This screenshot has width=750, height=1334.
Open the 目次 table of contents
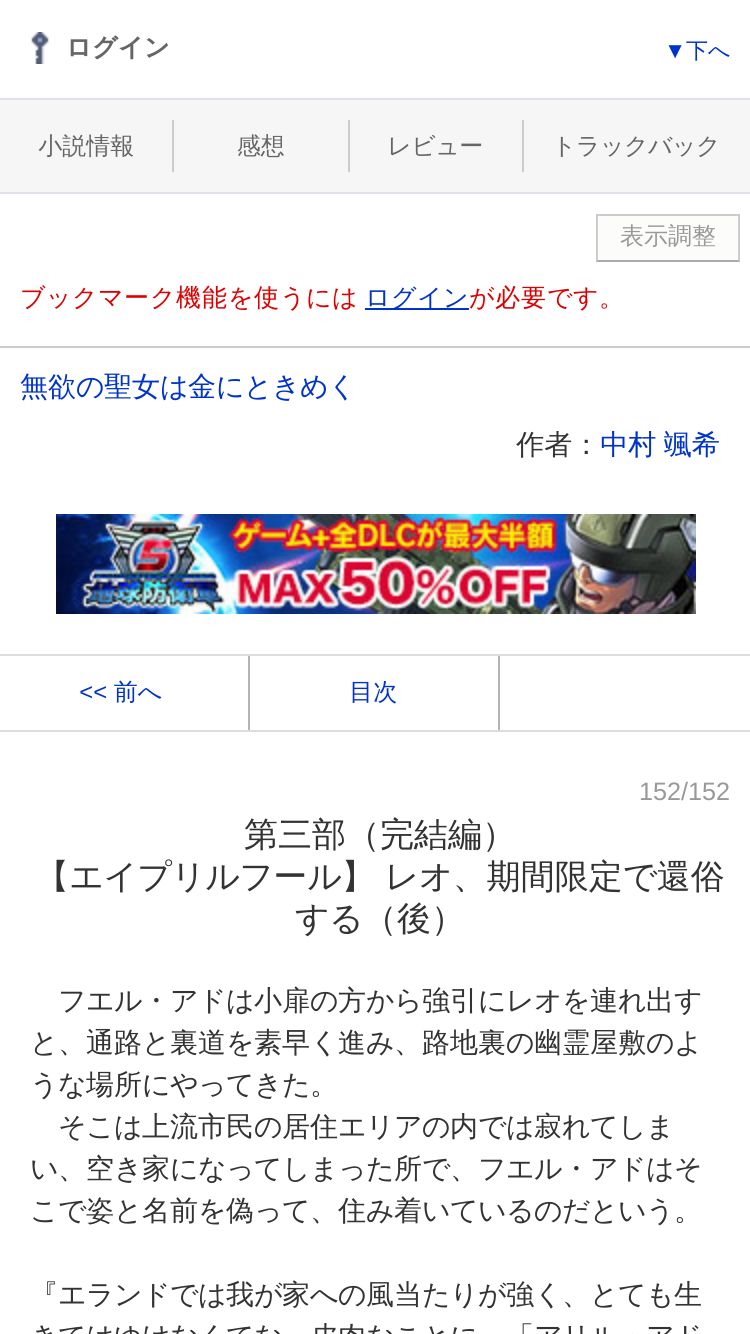[373, 692]
